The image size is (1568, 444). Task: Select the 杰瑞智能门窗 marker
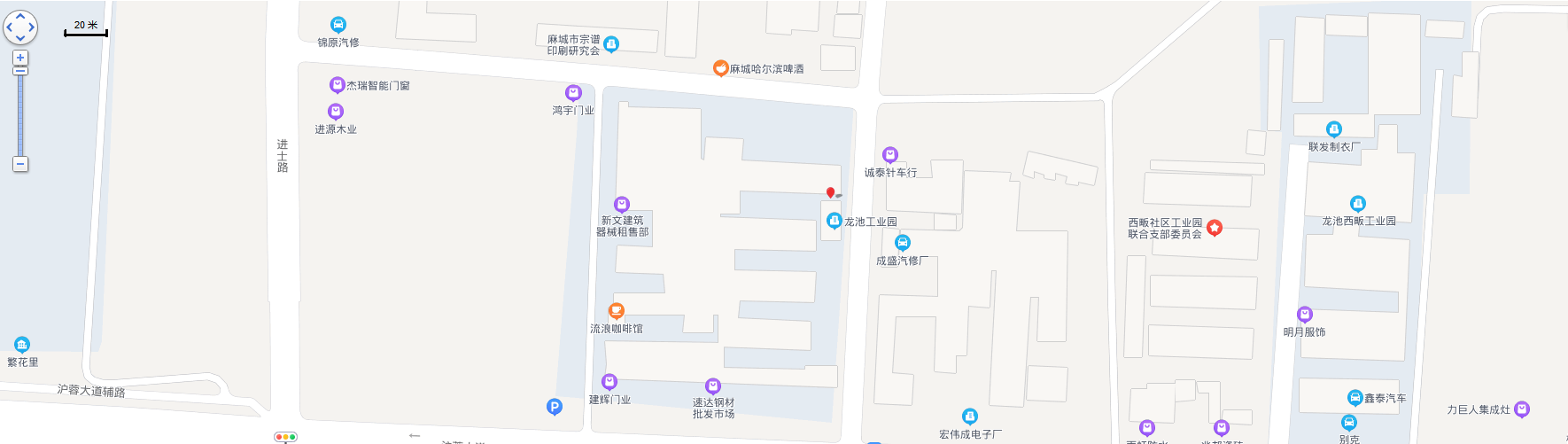tap(337, 85)
